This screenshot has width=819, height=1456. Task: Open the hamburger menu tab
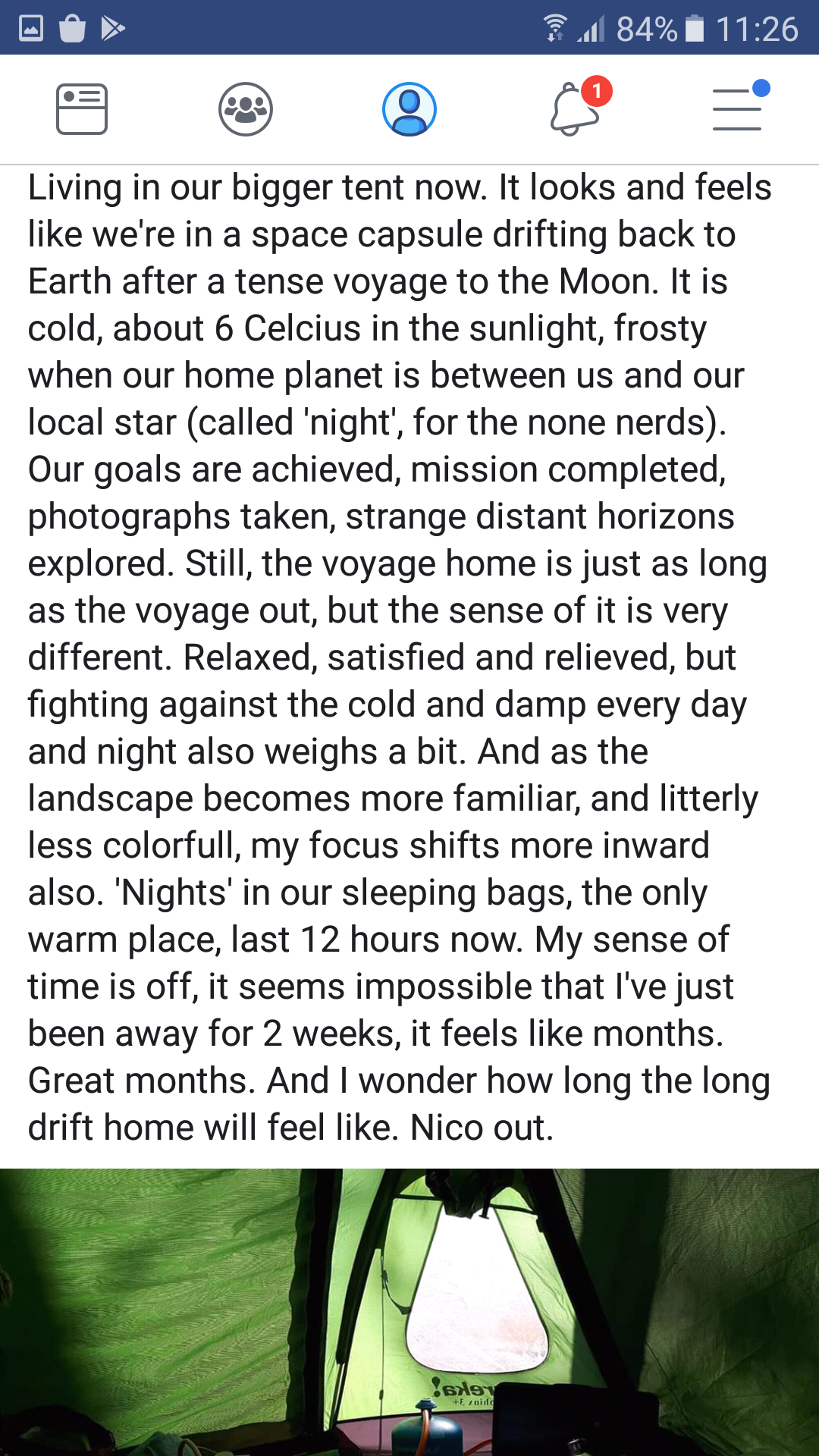coord(740,107)
